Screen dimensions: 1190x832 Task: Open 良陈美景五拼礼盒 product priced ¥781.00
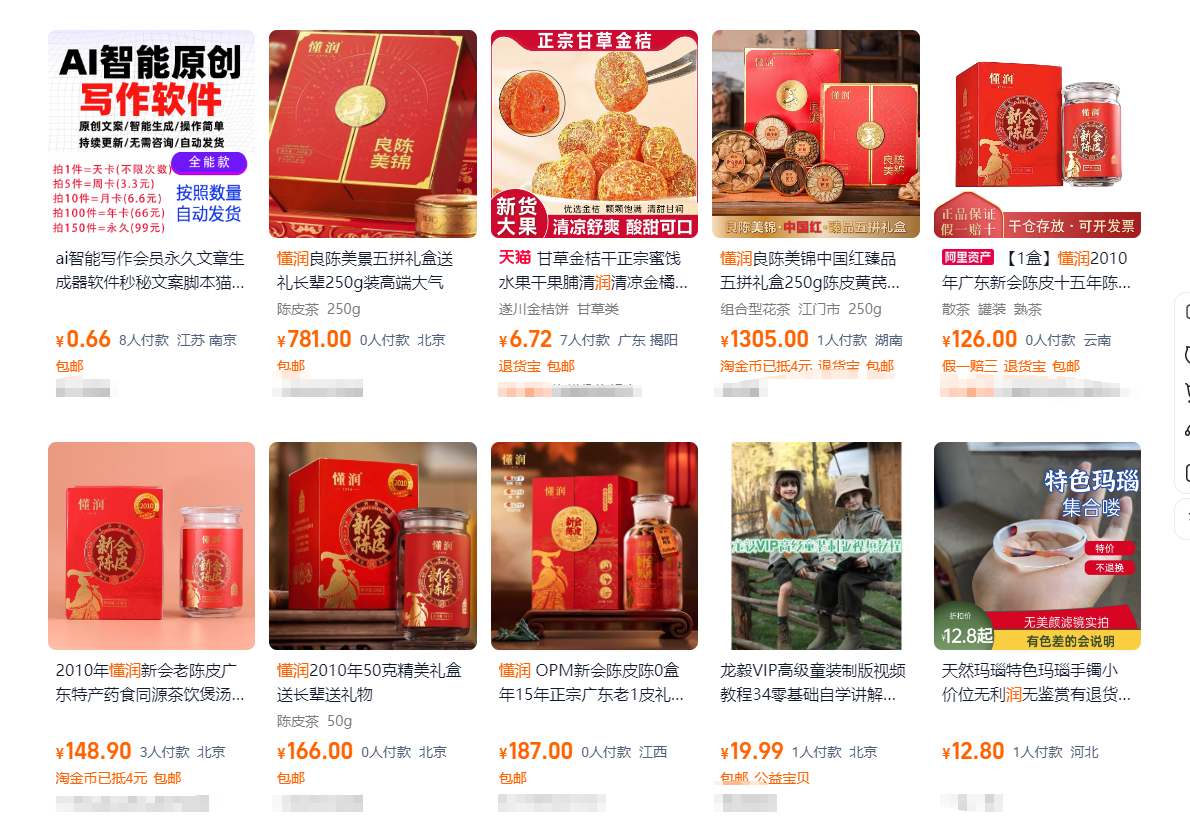click(x=372, y=134)
